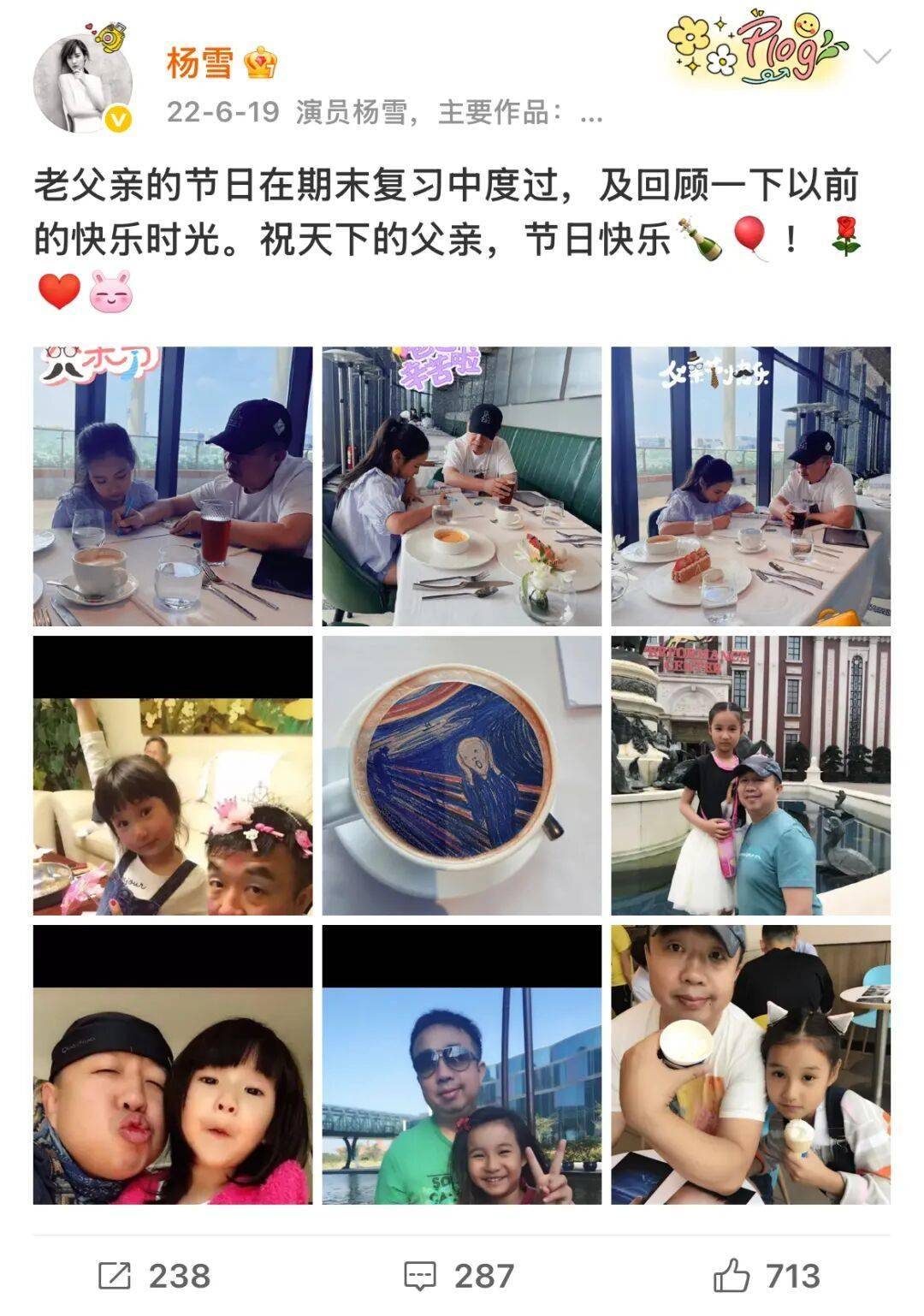Image resolution: width=924 pixels, height=1316 pixels.
Task: Open the Scream latte art photo
Action: tap(461, 775)
